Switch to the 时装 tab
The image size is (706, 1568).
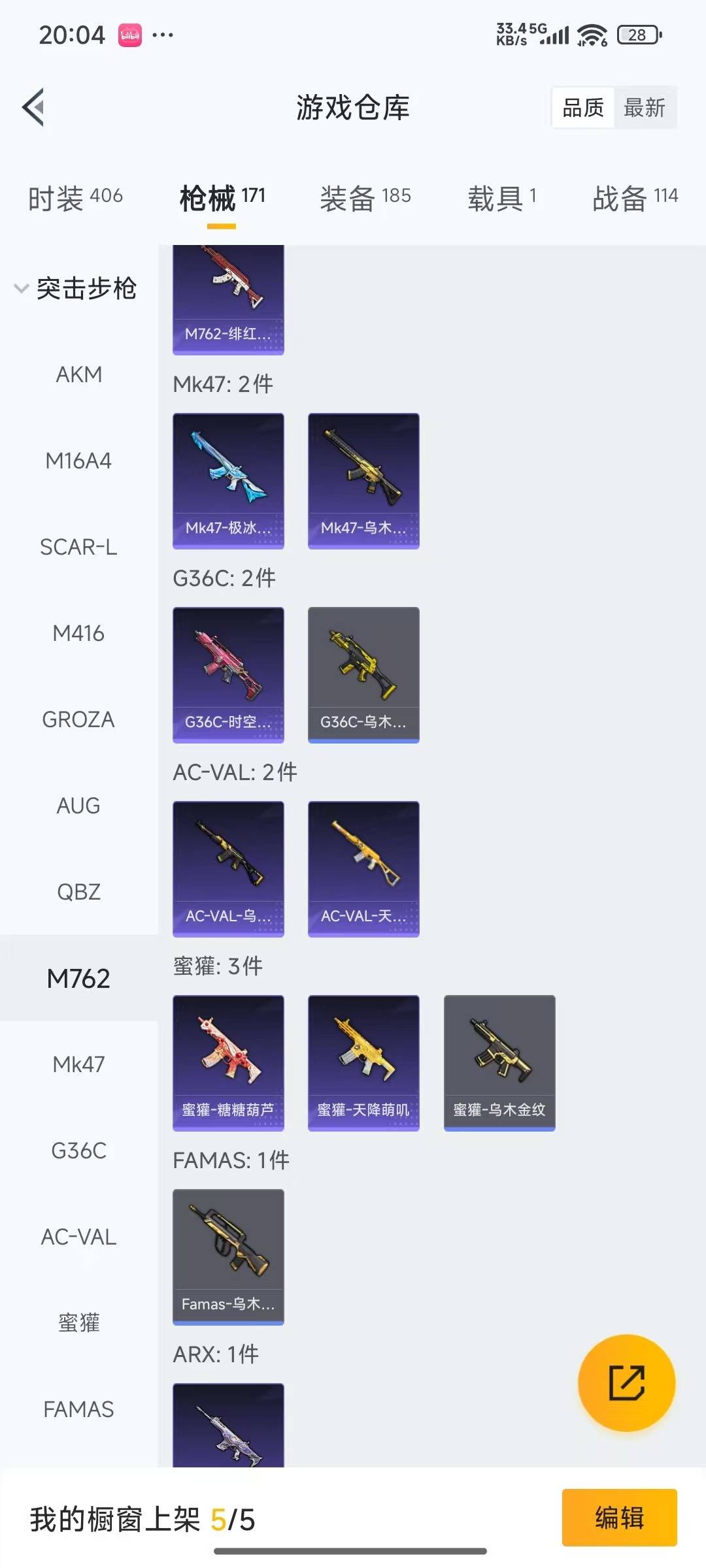click(x=75, y=198)
